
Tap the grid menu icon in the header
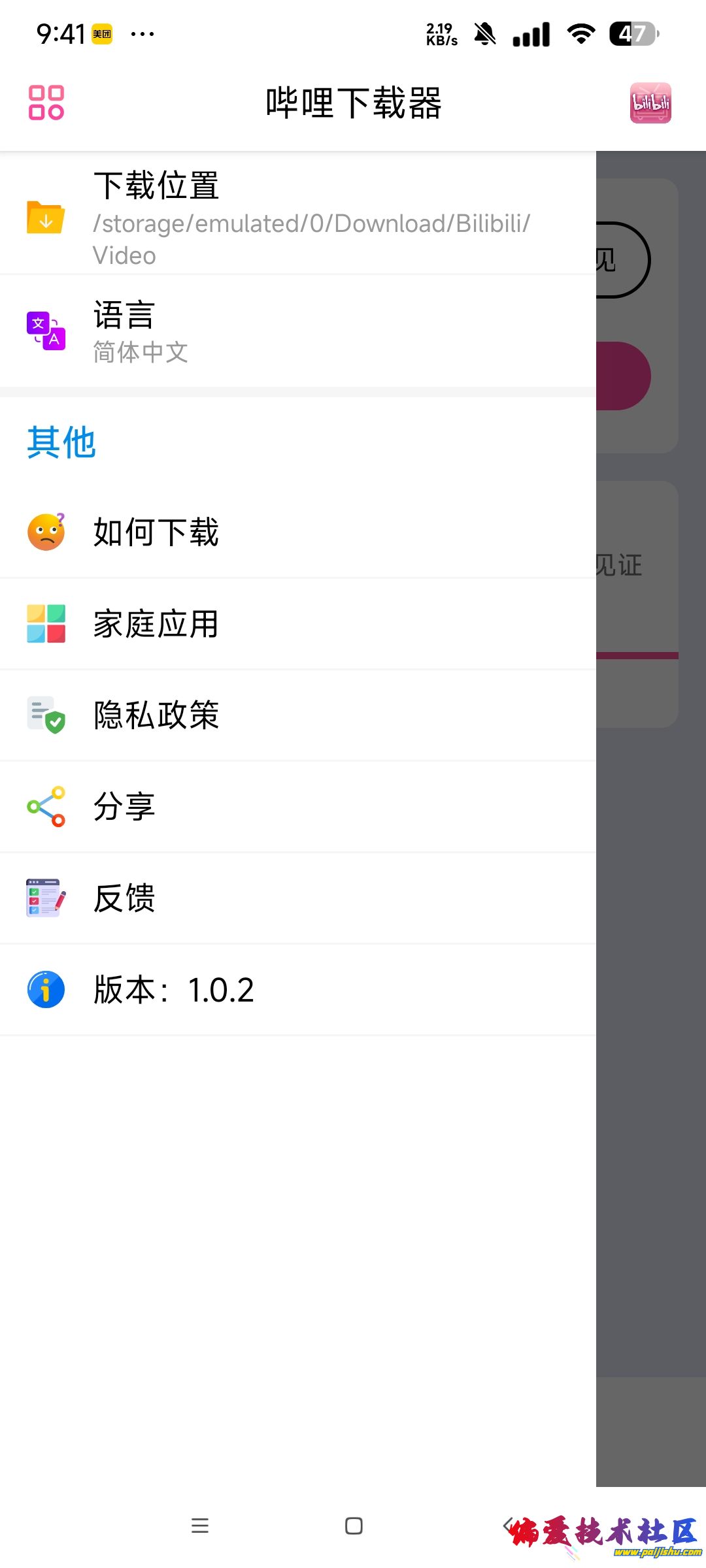coord(46,103)
